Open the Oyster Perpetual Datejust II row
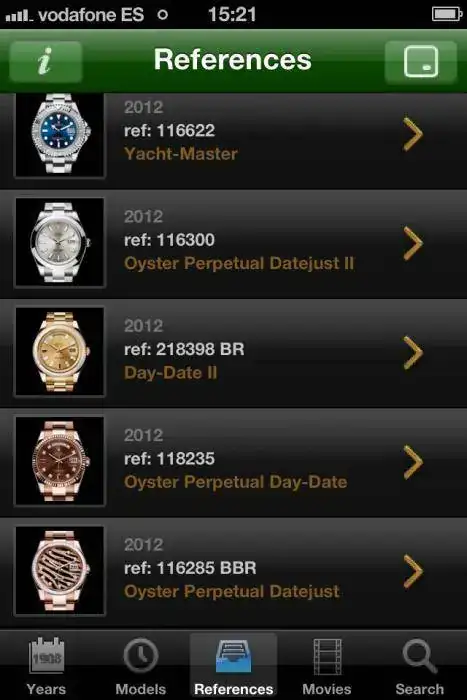 pos(234,244)
